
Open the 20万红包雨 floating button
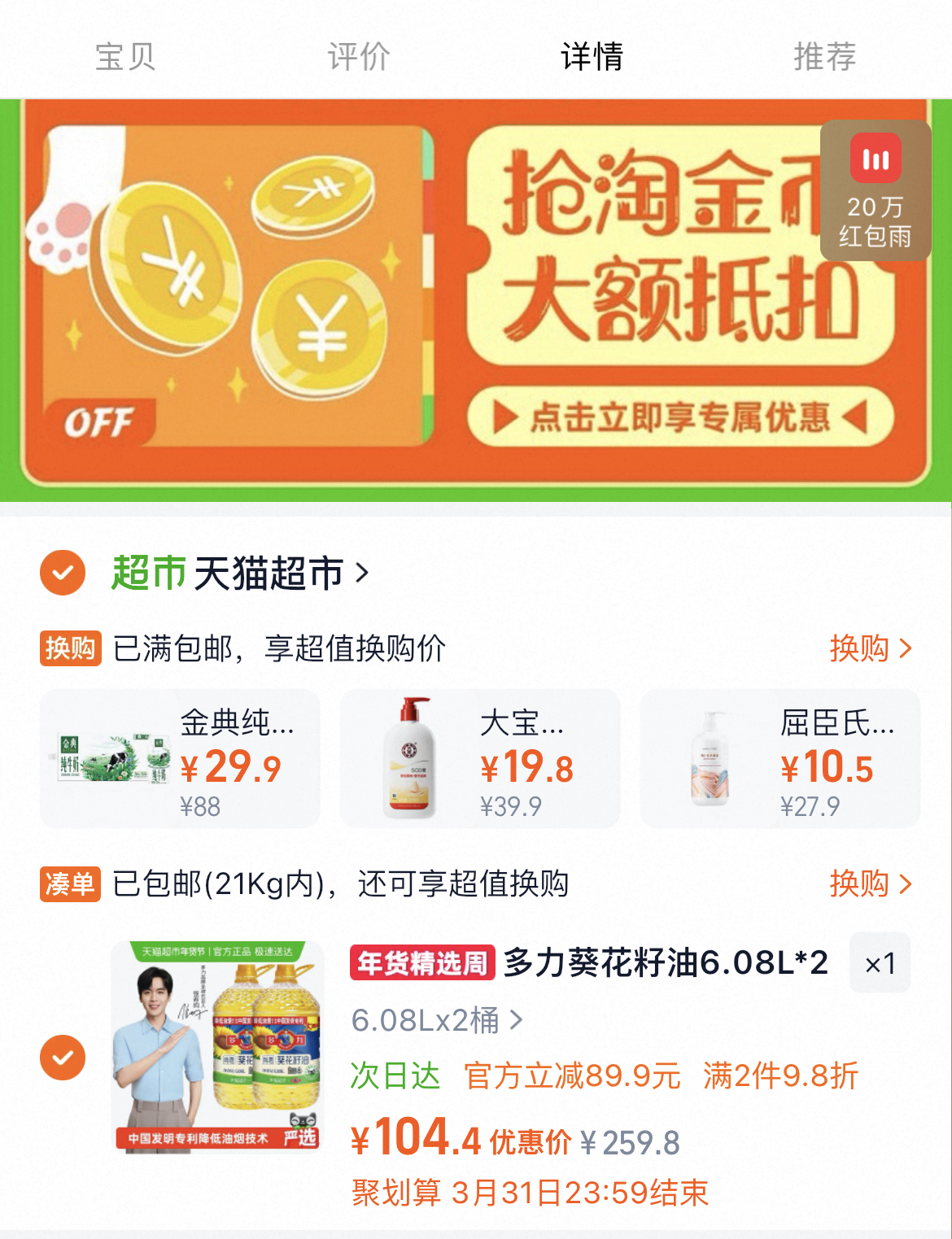(x=876, y=191)
